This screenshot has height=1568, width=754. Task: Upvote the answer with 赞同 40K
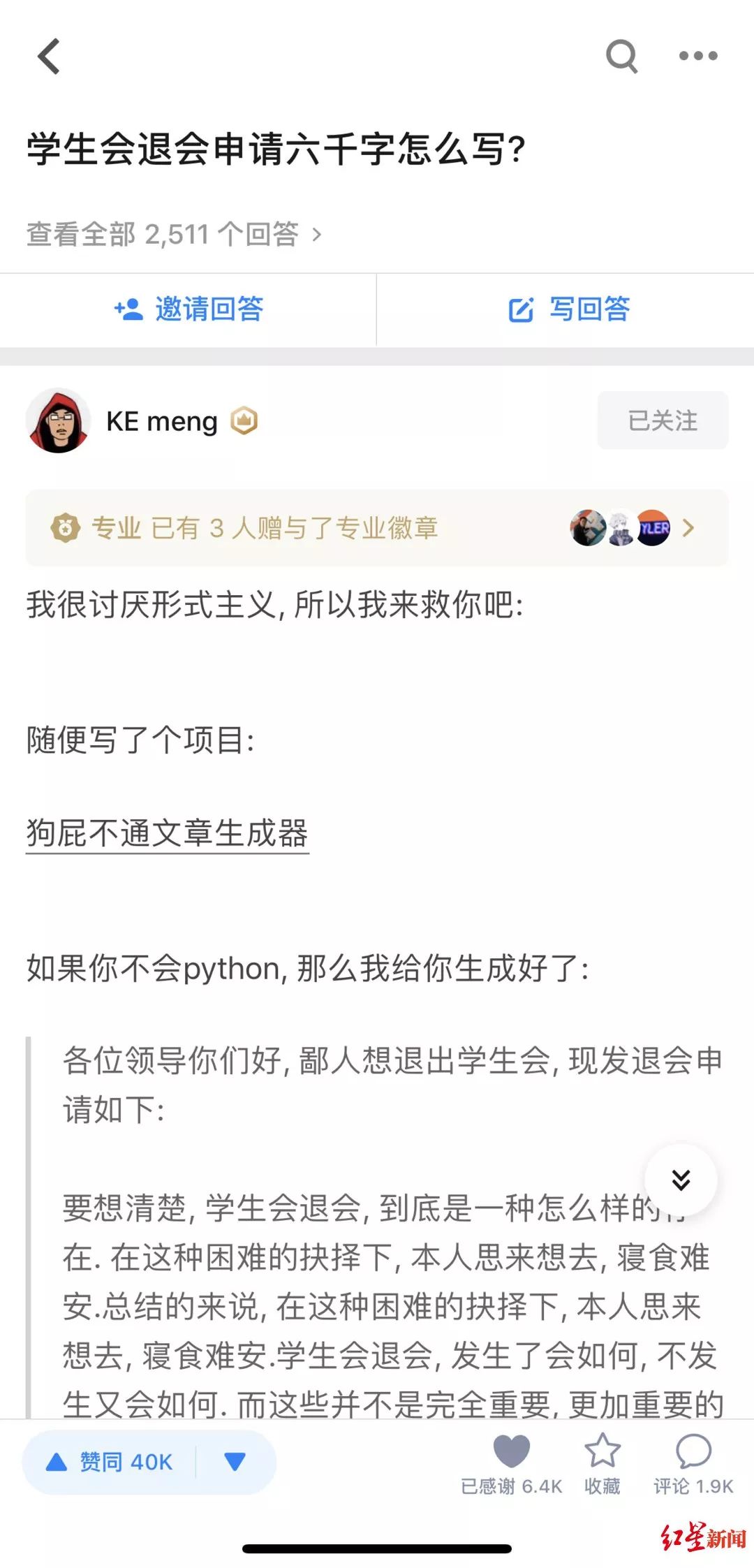[110, 1462]
